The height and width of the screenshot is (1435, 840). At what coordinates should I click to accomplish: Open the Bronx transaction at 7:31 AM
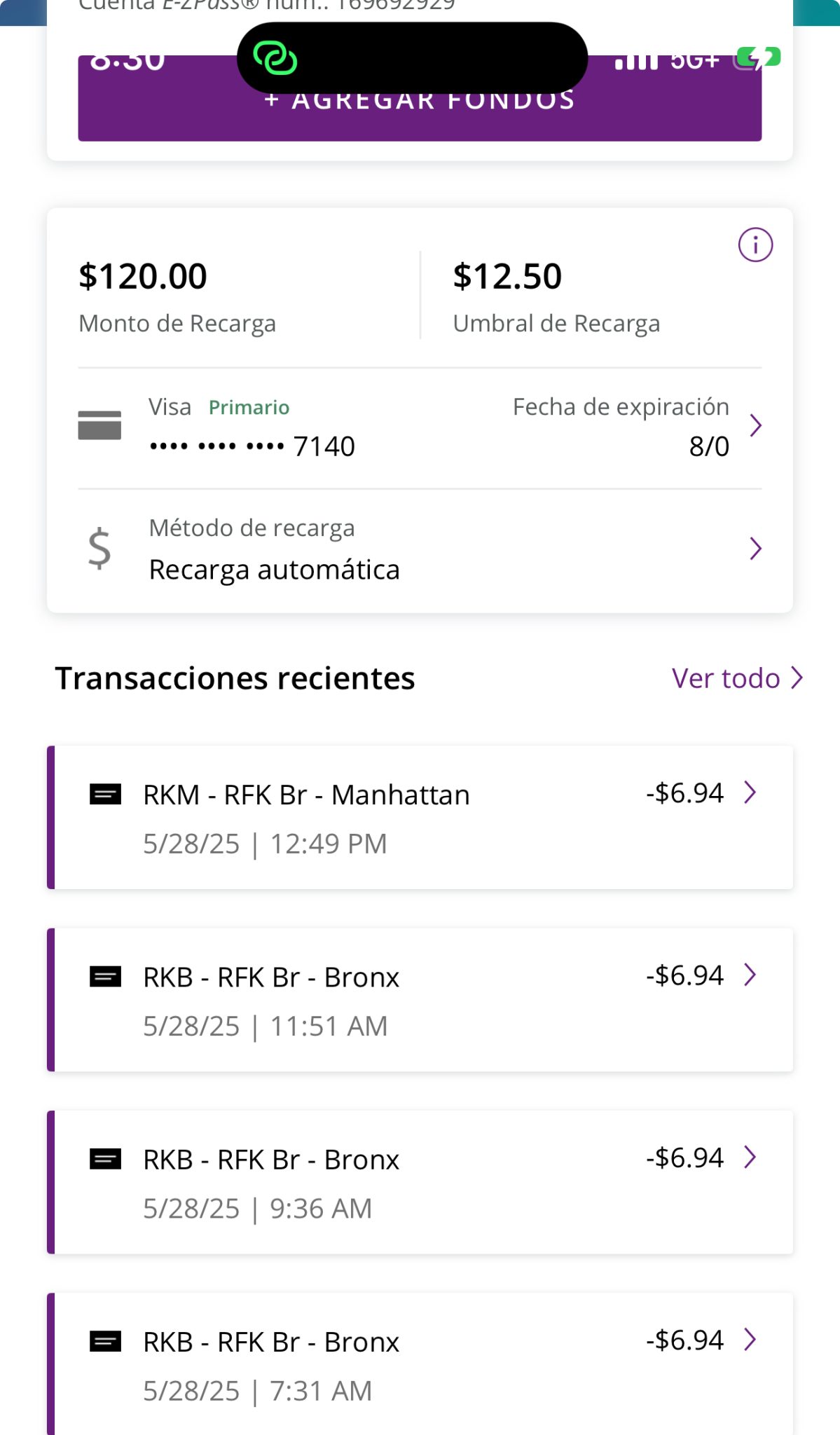pyautogui.click(x=420, y=1364)
